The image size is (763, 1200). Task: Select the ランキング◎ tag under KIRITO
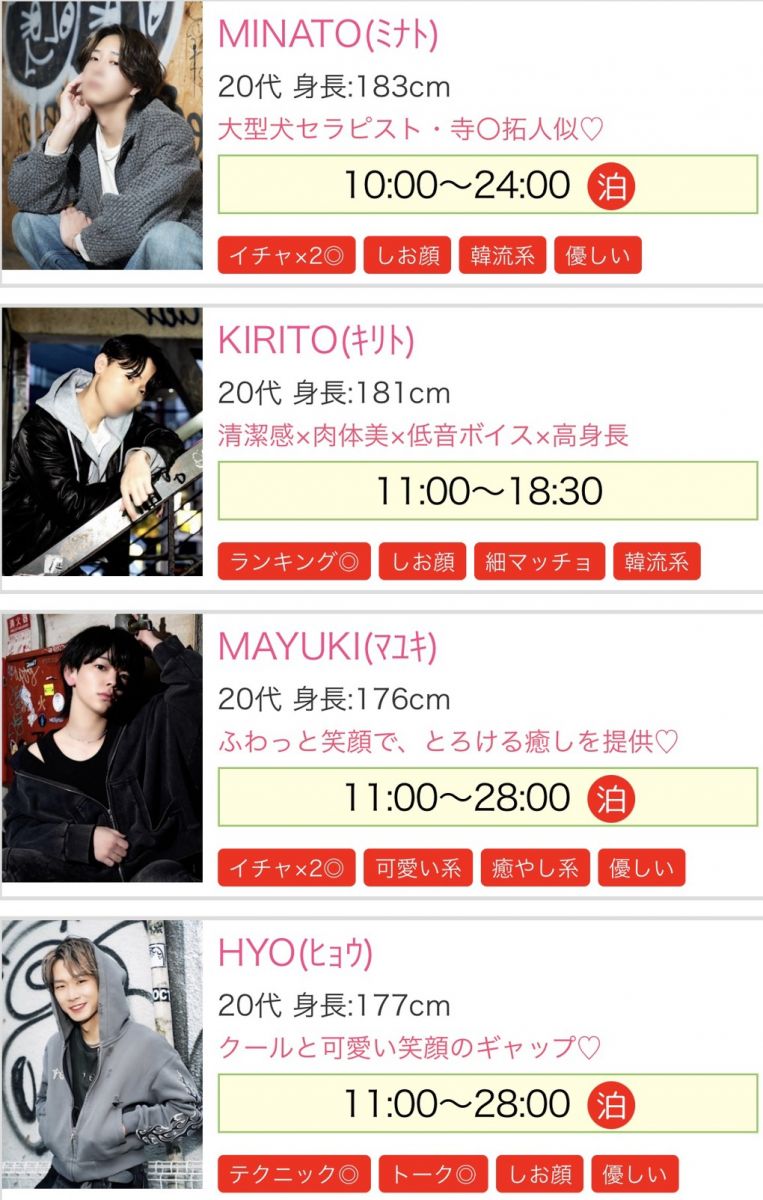[x=294, y=562]
